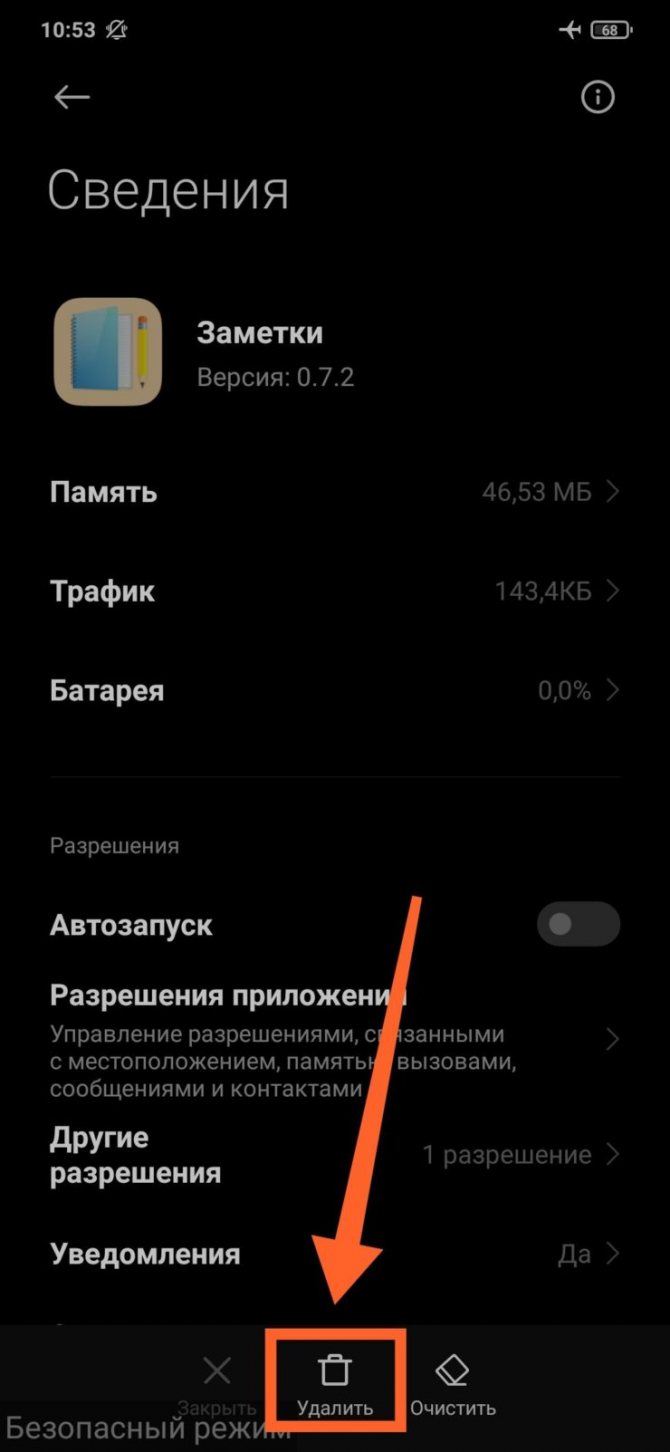The image size is (670, 1452).
Task: Open the Батарея usage row
Action: [335, 690]
